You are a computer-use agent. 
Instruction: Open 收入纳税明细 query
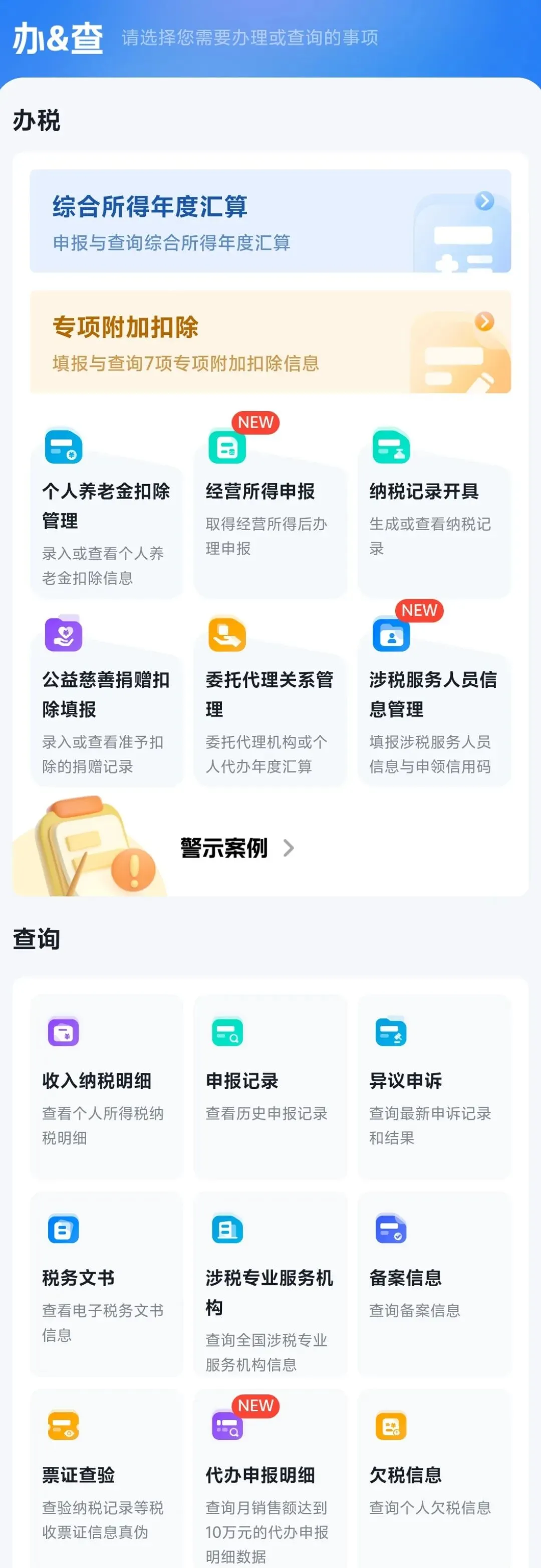click(x=107, y=1087)
